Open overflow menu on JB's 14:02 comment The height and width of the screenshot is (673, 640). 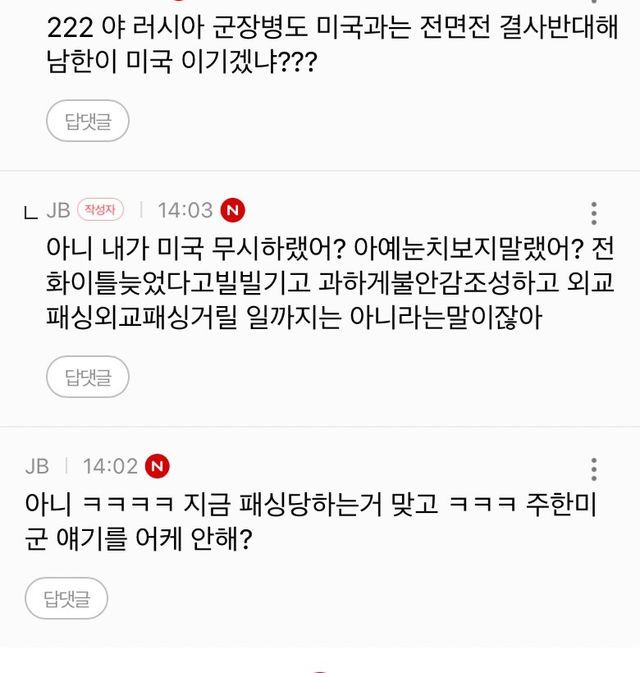pyautogui.click(x=594, y=468)
